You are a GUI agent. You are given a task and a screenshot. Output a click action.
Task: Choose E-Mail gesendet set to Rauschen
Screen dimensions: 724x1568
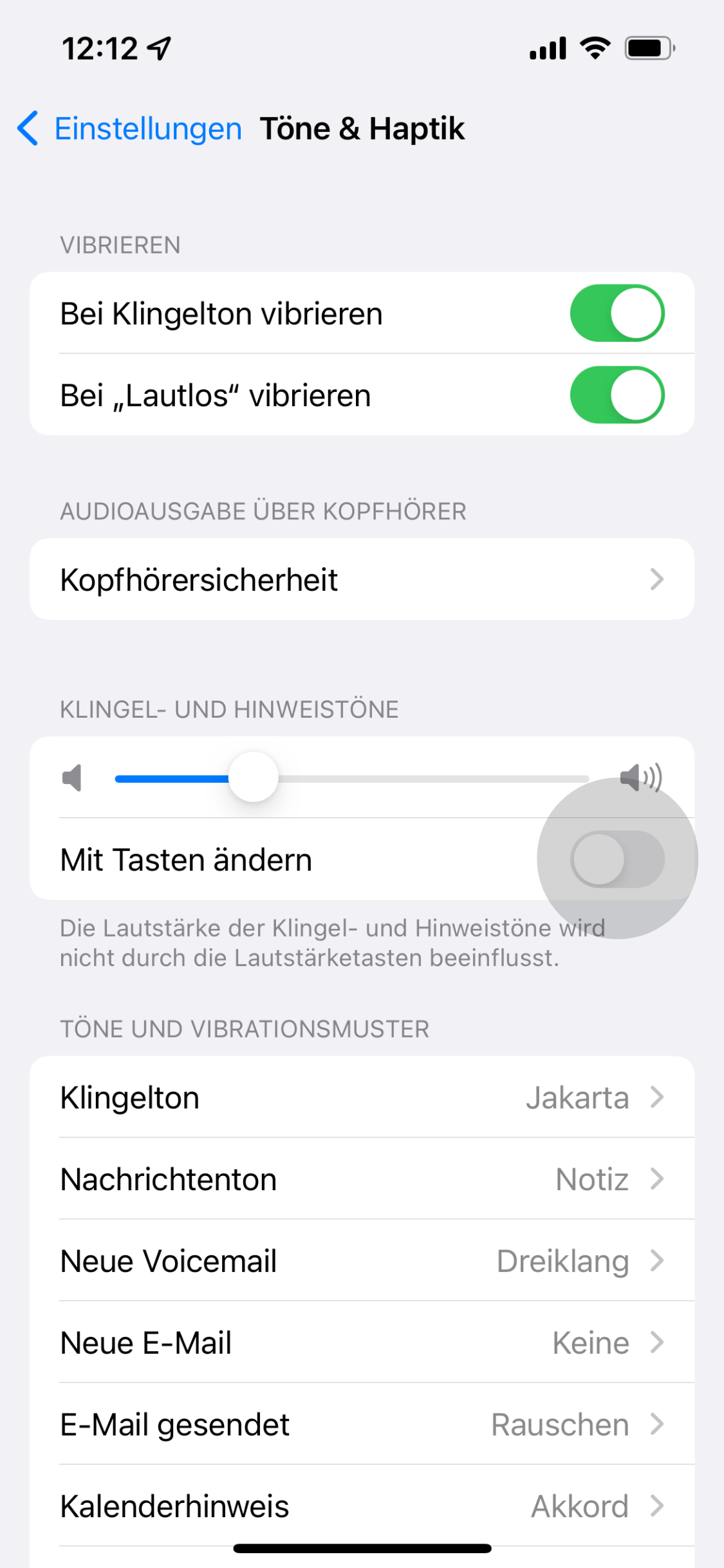(362, 1424)
